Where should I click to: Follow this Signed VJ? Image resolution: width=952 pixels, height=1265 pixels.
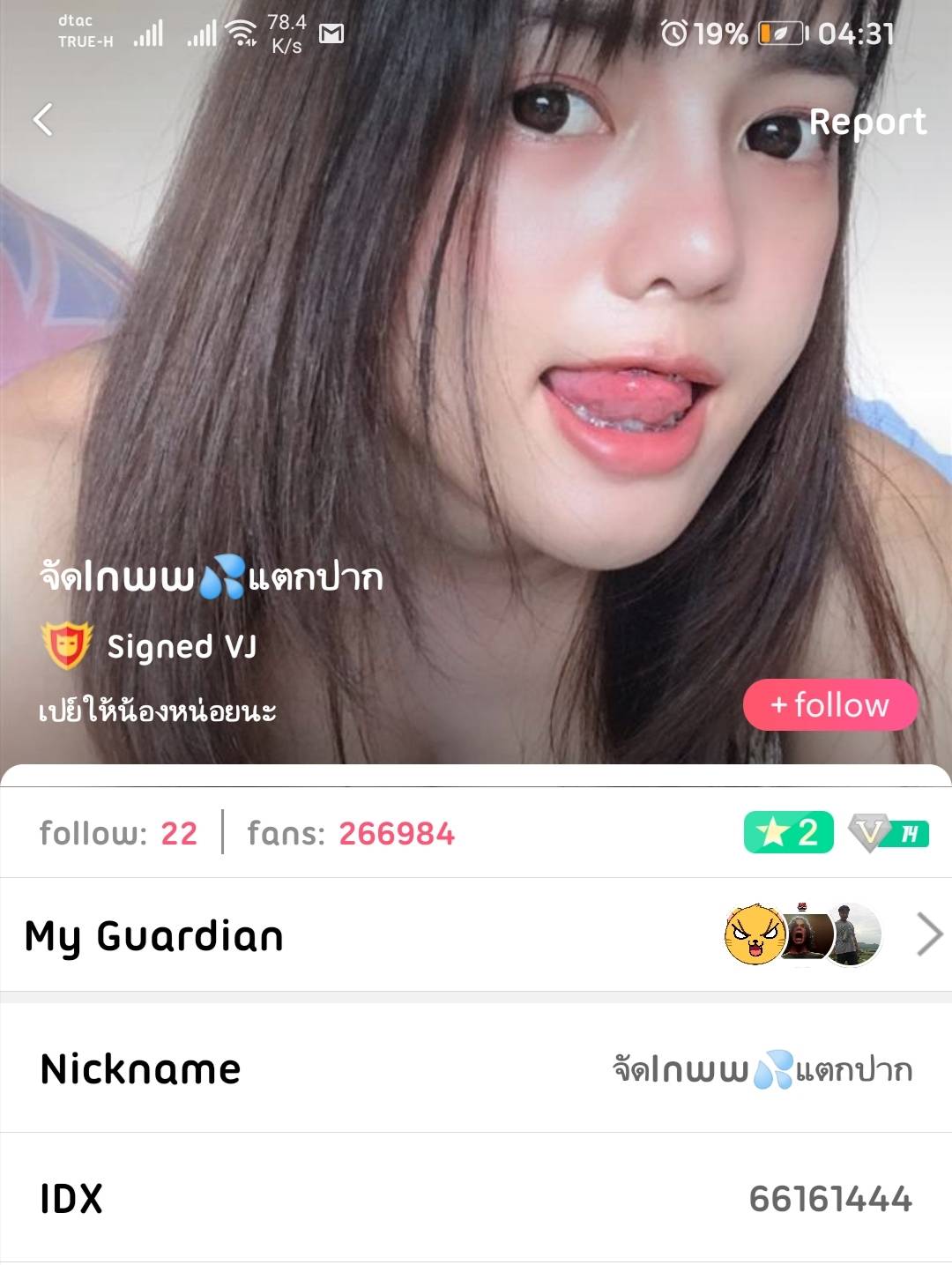click(x=830, y=704)
